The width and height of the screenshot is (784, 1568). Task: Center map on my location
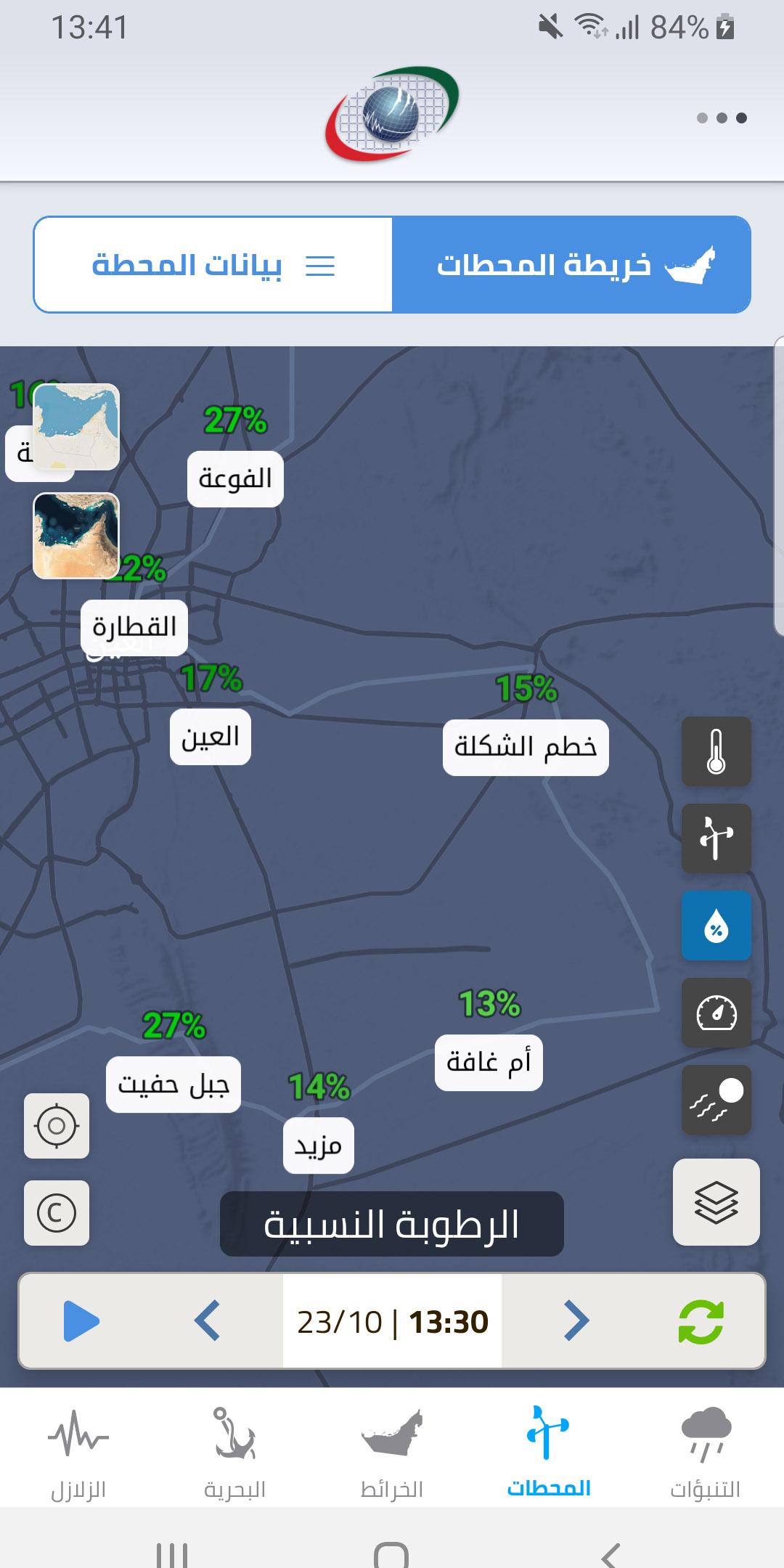click(x=57, y=1126)
